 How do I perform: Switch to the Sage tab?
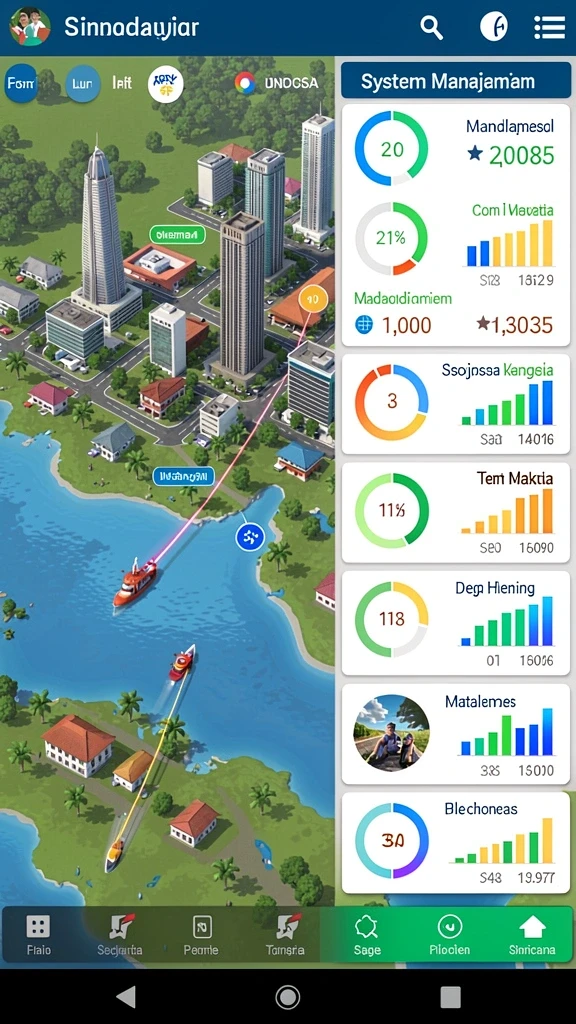[x=367, y=935]
